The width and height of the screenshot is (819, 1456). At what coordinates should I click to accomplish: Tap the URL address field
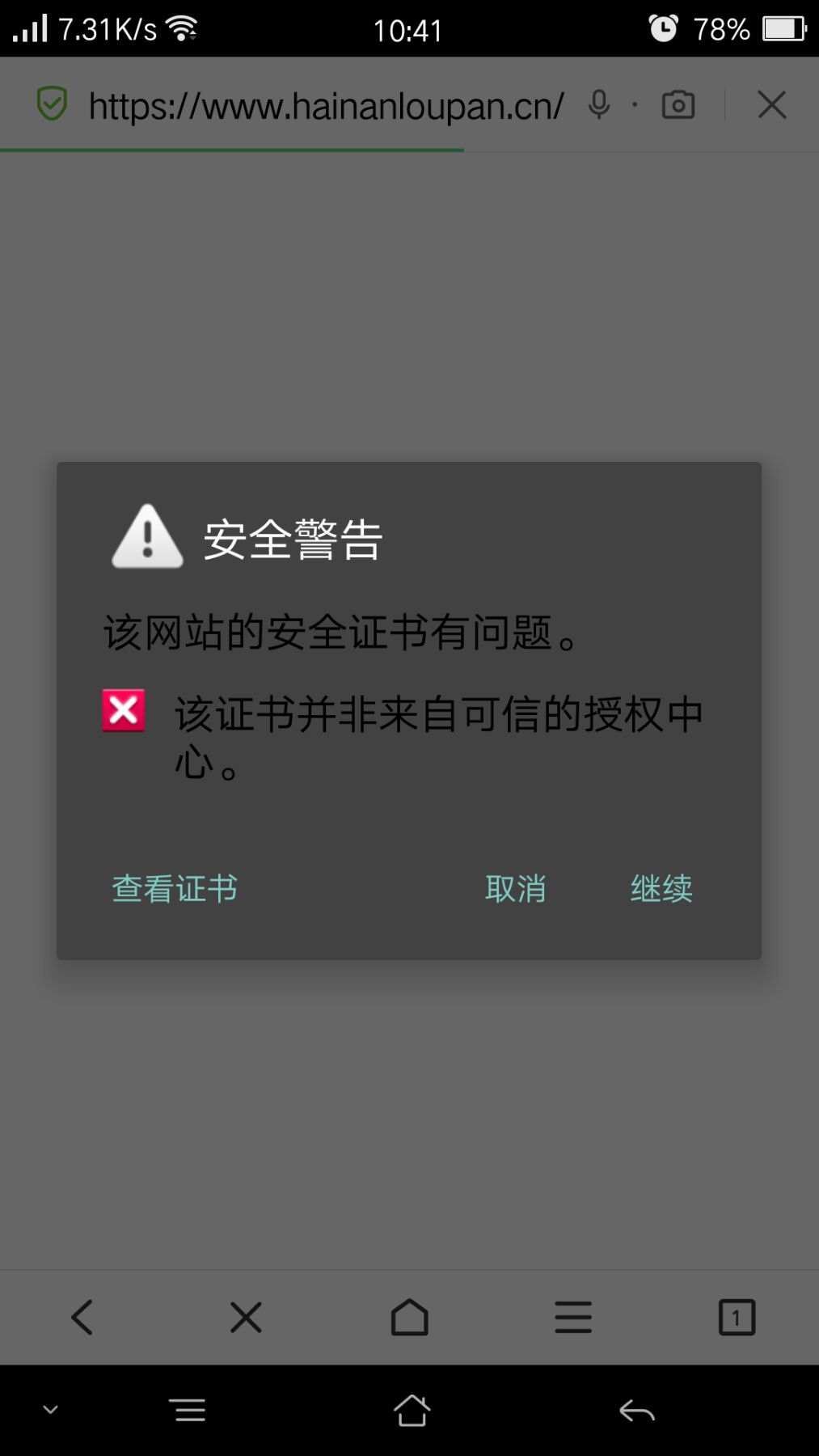click(x=325, y=106)
